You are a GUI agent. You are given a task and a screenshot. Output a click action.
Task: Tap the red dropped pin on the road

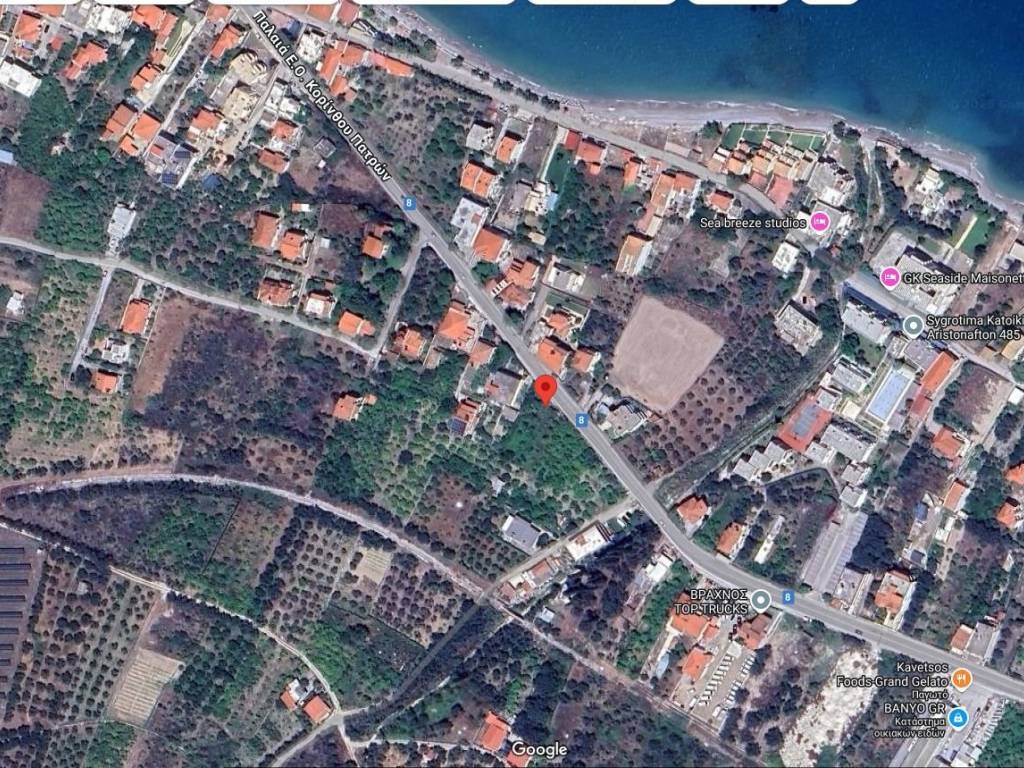(545, 389)
